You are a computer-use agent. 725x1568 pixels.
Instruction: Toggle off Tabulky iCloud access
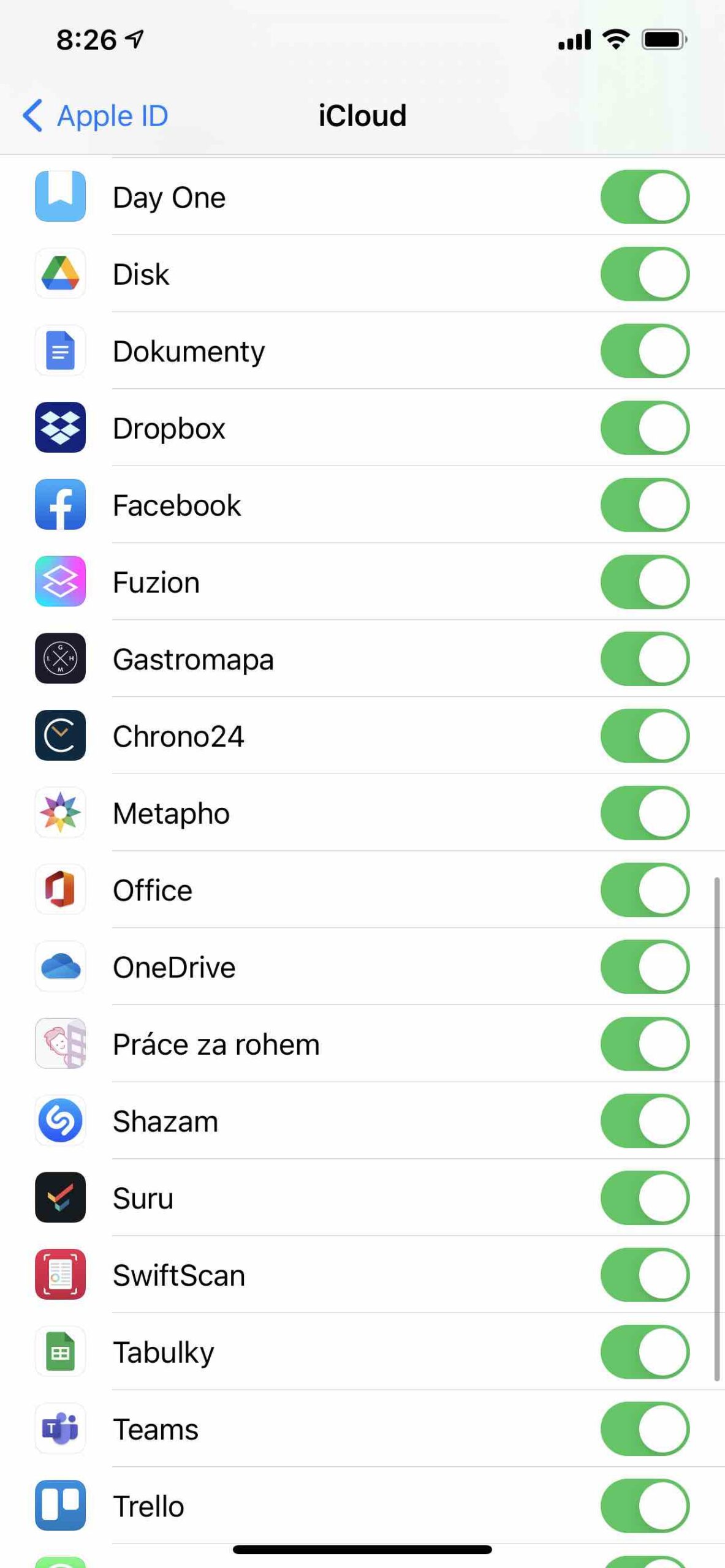[x=645, y=1352]
